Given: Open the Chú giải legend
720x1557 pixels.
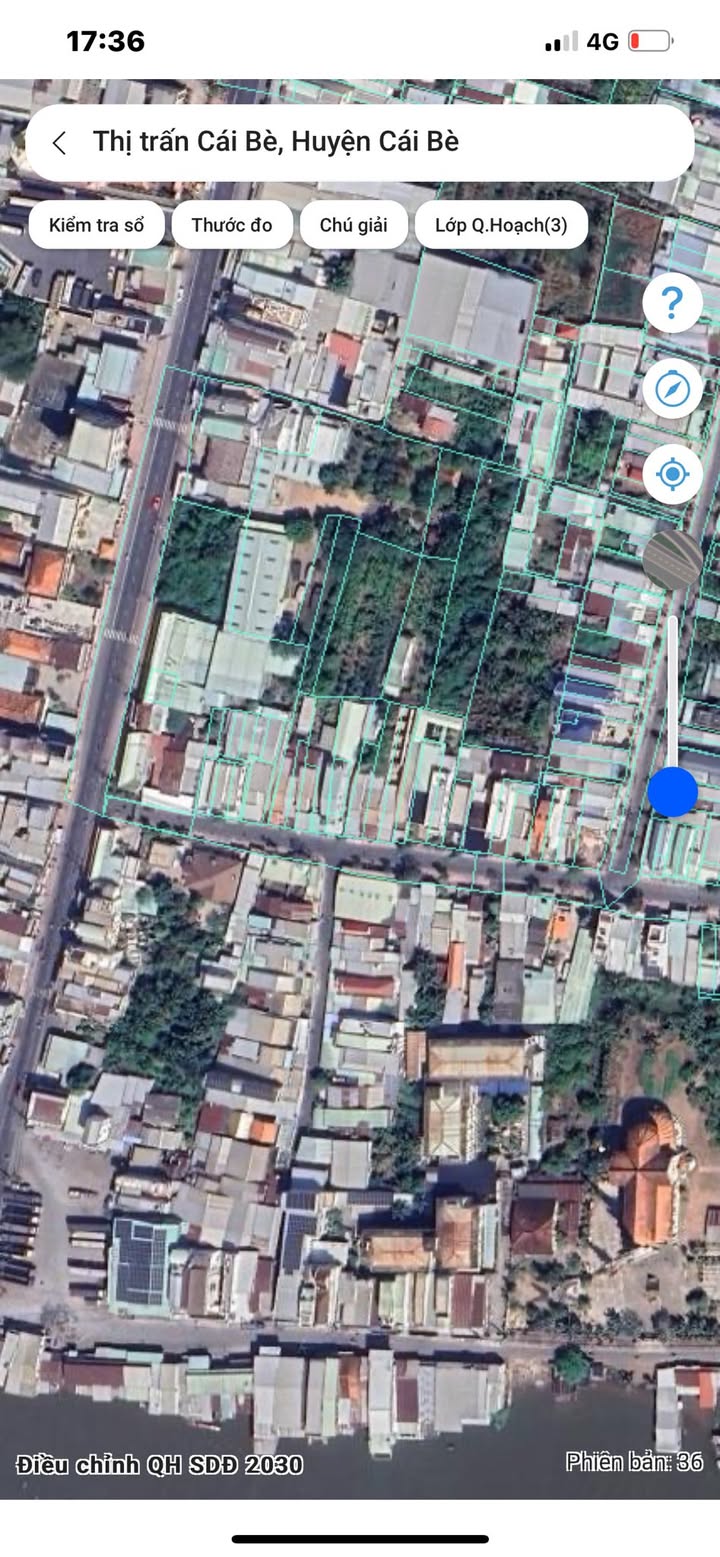Looking at the screenshot, I should pos(353,225).
